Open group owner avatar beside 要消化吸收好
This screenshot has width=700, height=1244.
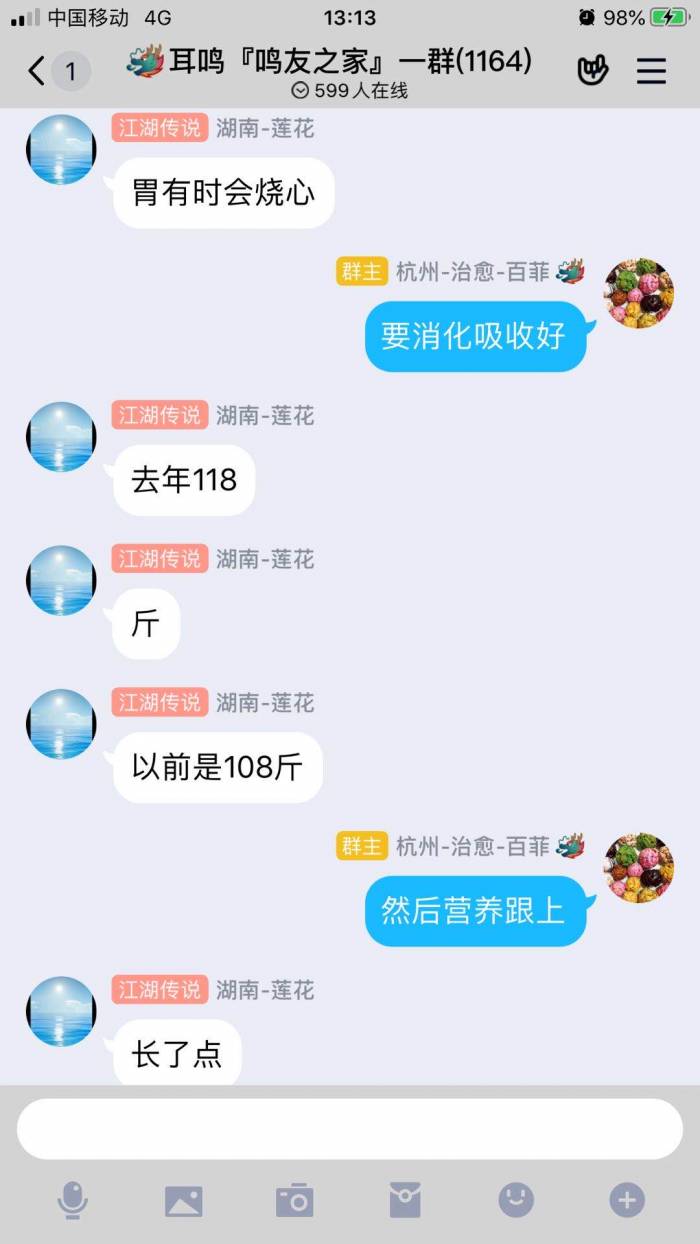point(639,294)
